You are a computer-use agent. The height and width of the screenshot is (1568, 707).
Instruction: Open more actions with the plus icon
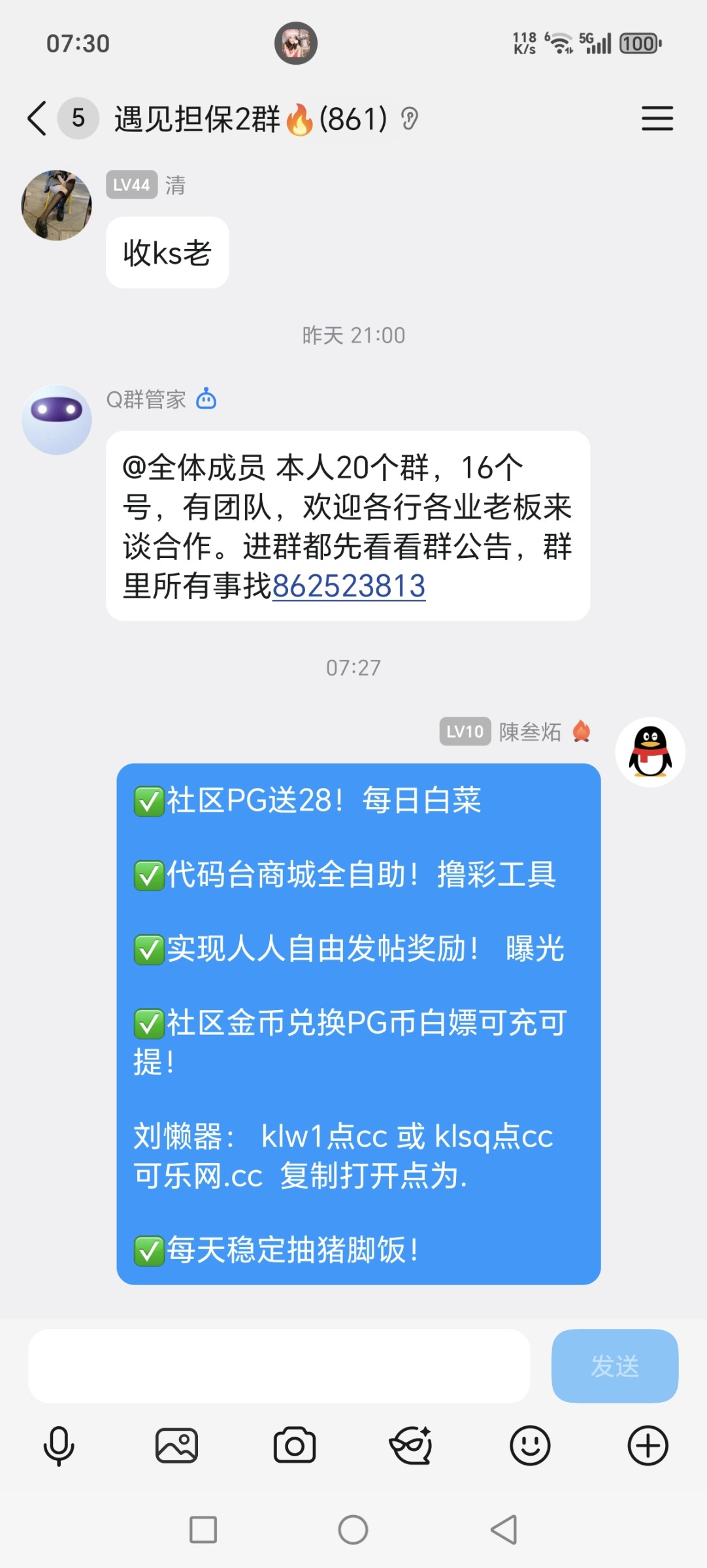point(648,1446)
